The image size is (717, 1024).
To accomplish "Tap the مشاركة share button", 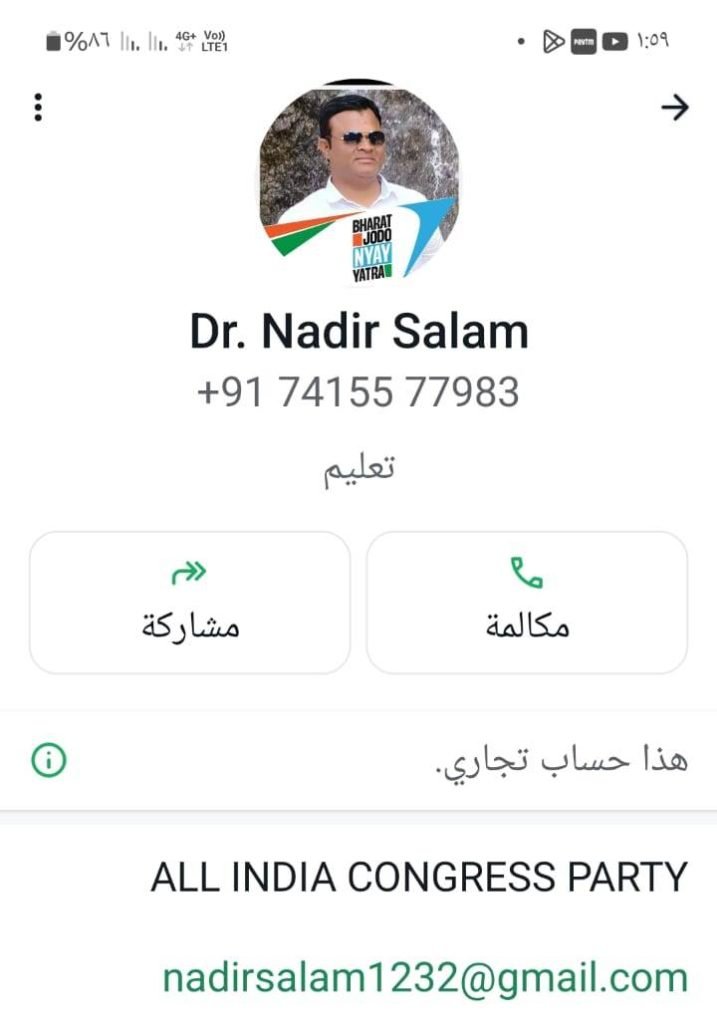I will click(190, 602).
